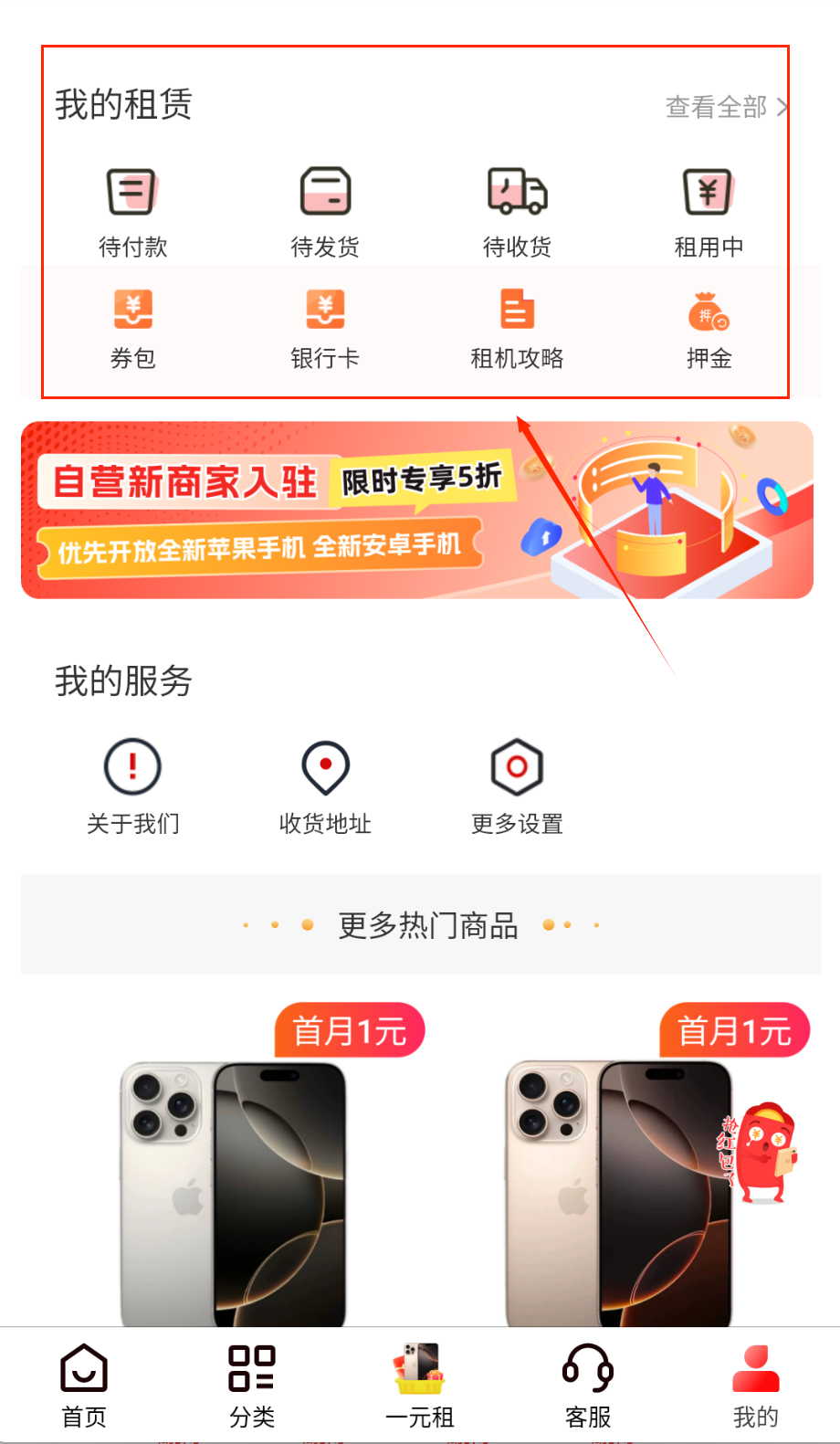Open 关于我们

(132, 785)
